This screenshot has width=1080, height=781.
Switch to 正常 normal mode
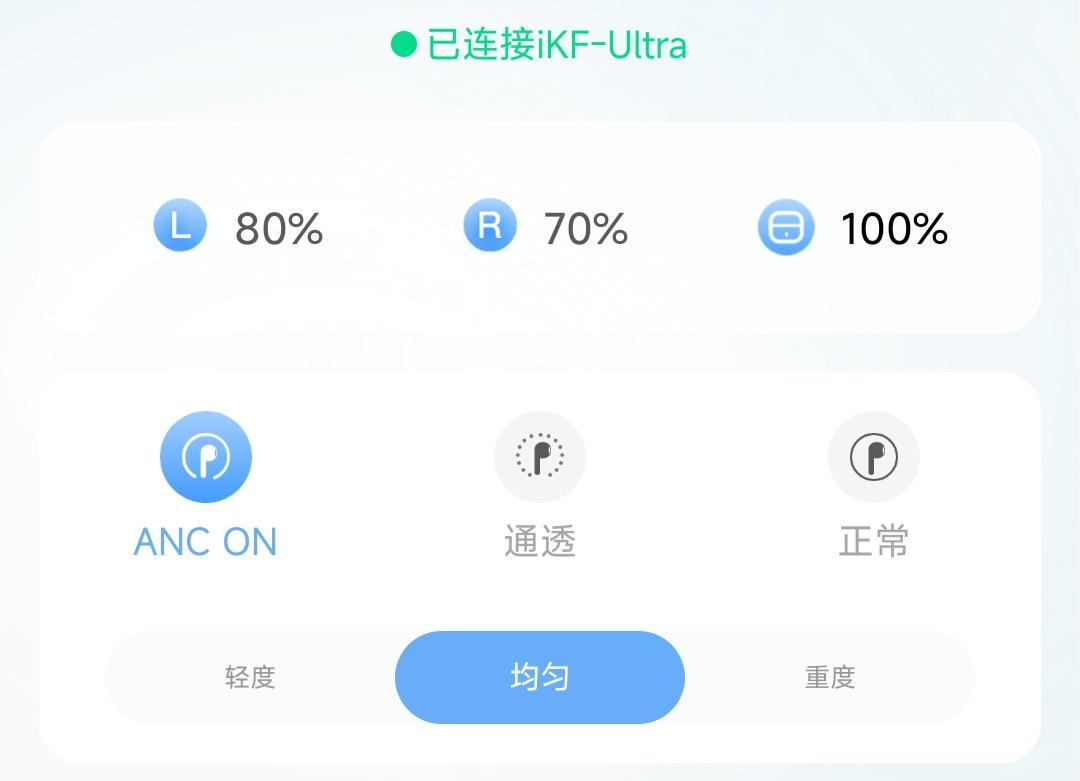[873, 458]
